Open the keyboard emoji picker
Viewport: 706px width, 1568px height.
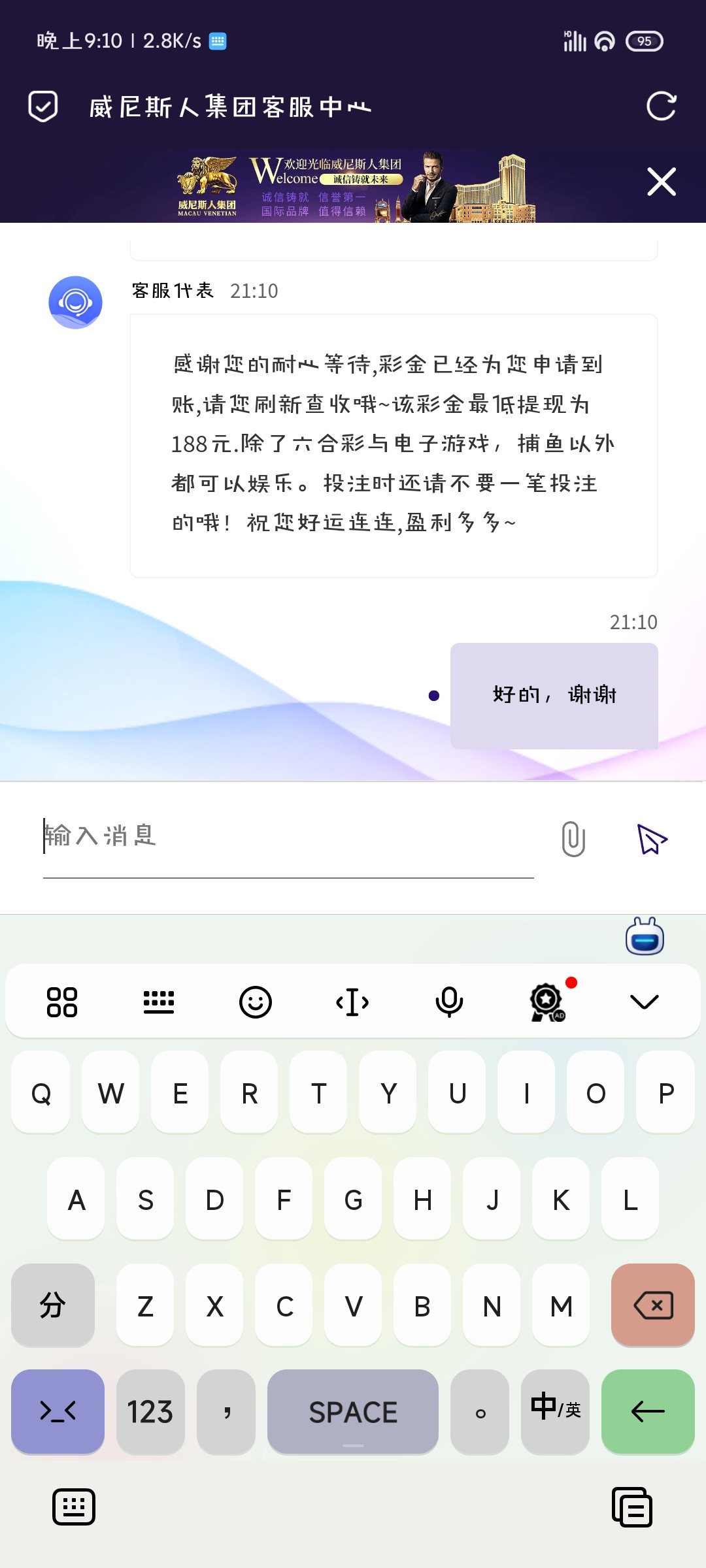255,1002
